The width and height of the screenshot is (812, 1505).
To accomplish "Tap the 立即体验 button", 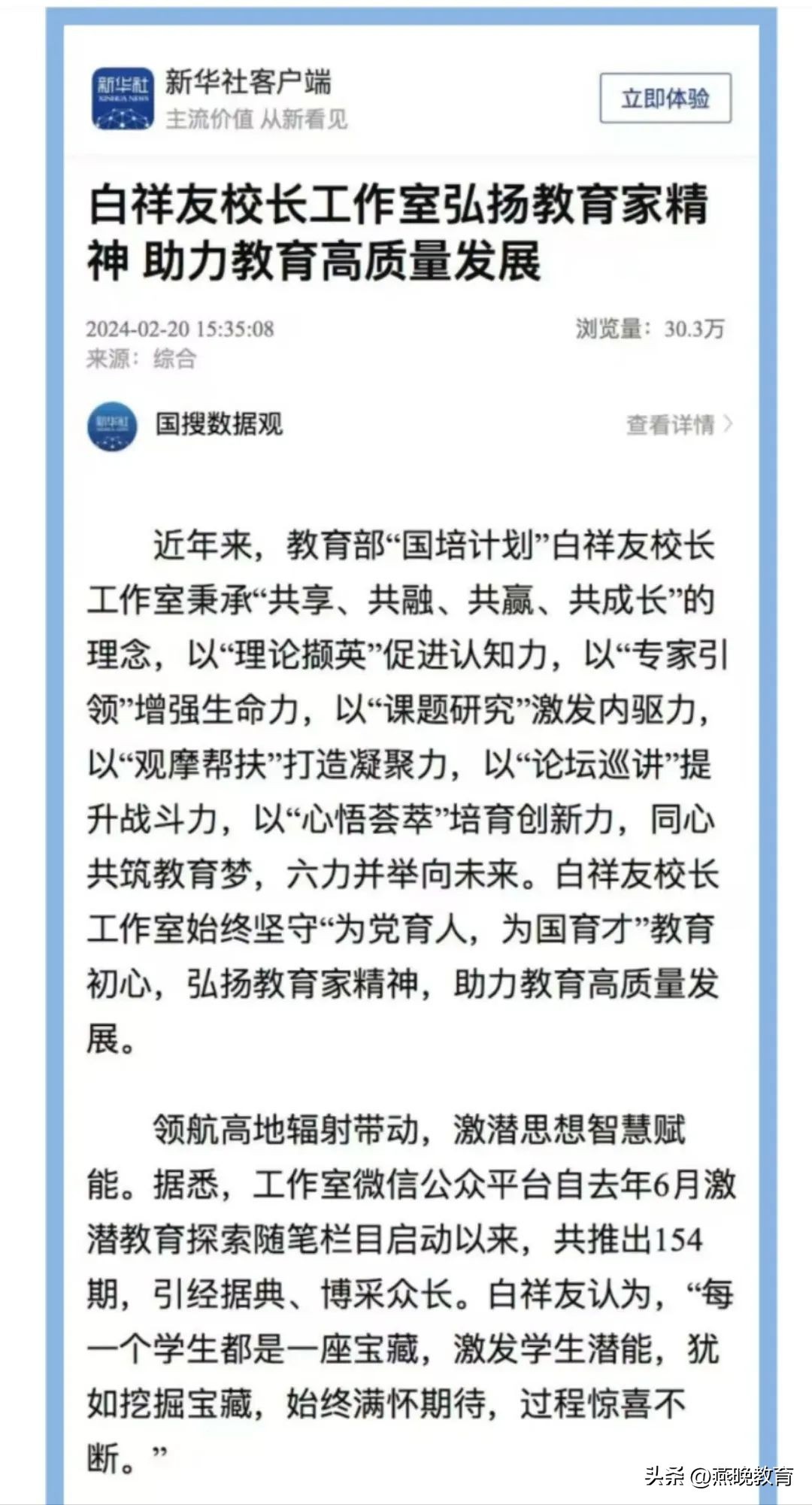I will tap(665, 98).
